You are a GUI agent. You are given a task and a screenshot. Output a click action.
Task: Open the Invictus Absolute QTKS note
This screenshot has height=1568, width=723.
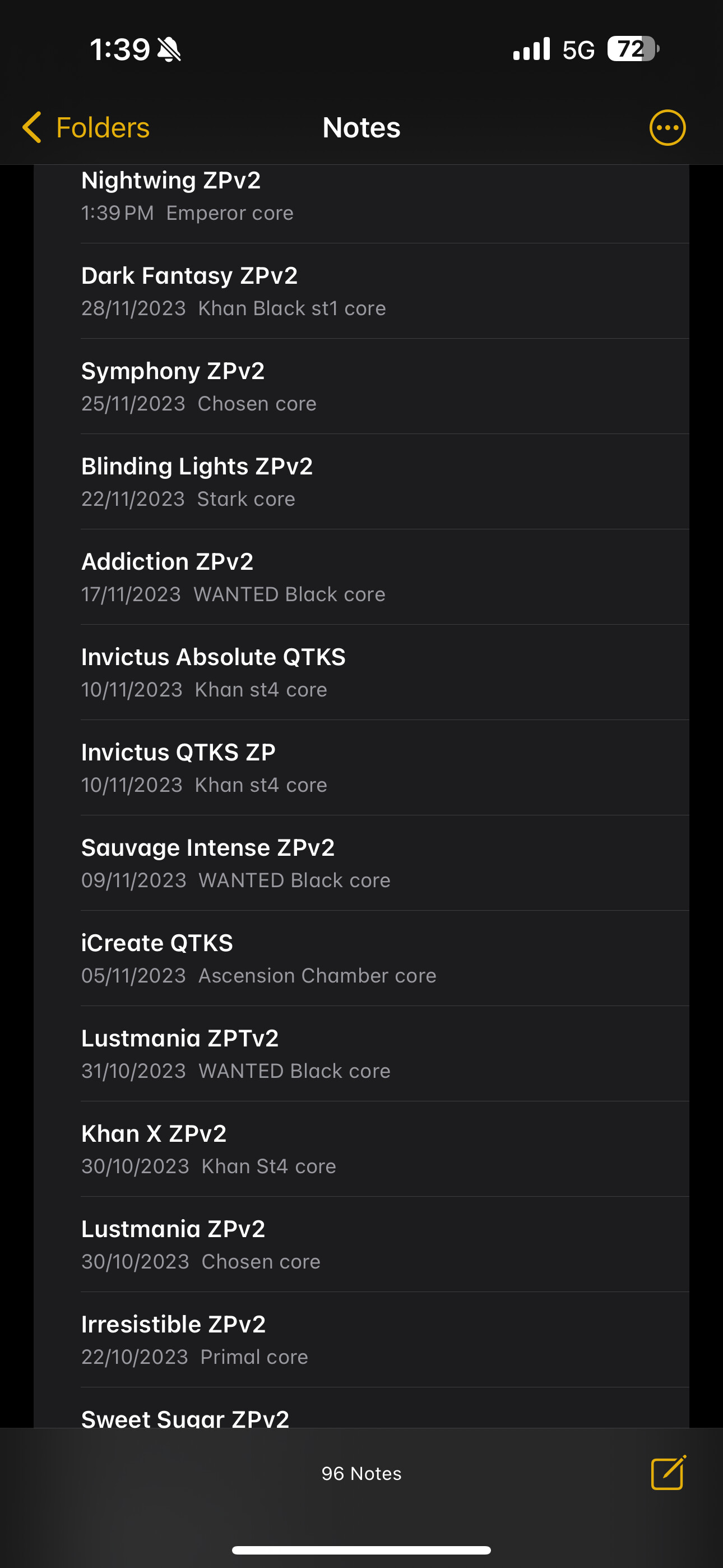pos(361,672)
